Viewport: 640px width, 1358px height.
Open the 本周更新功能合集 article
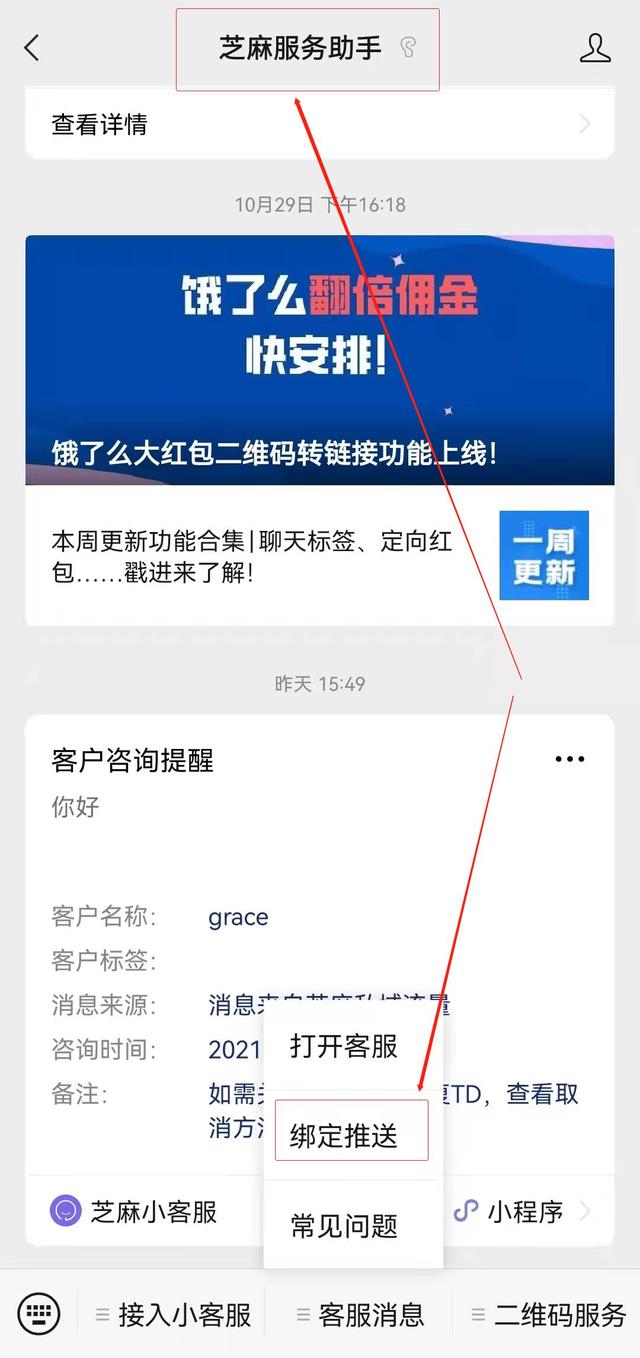pos(320,556)
